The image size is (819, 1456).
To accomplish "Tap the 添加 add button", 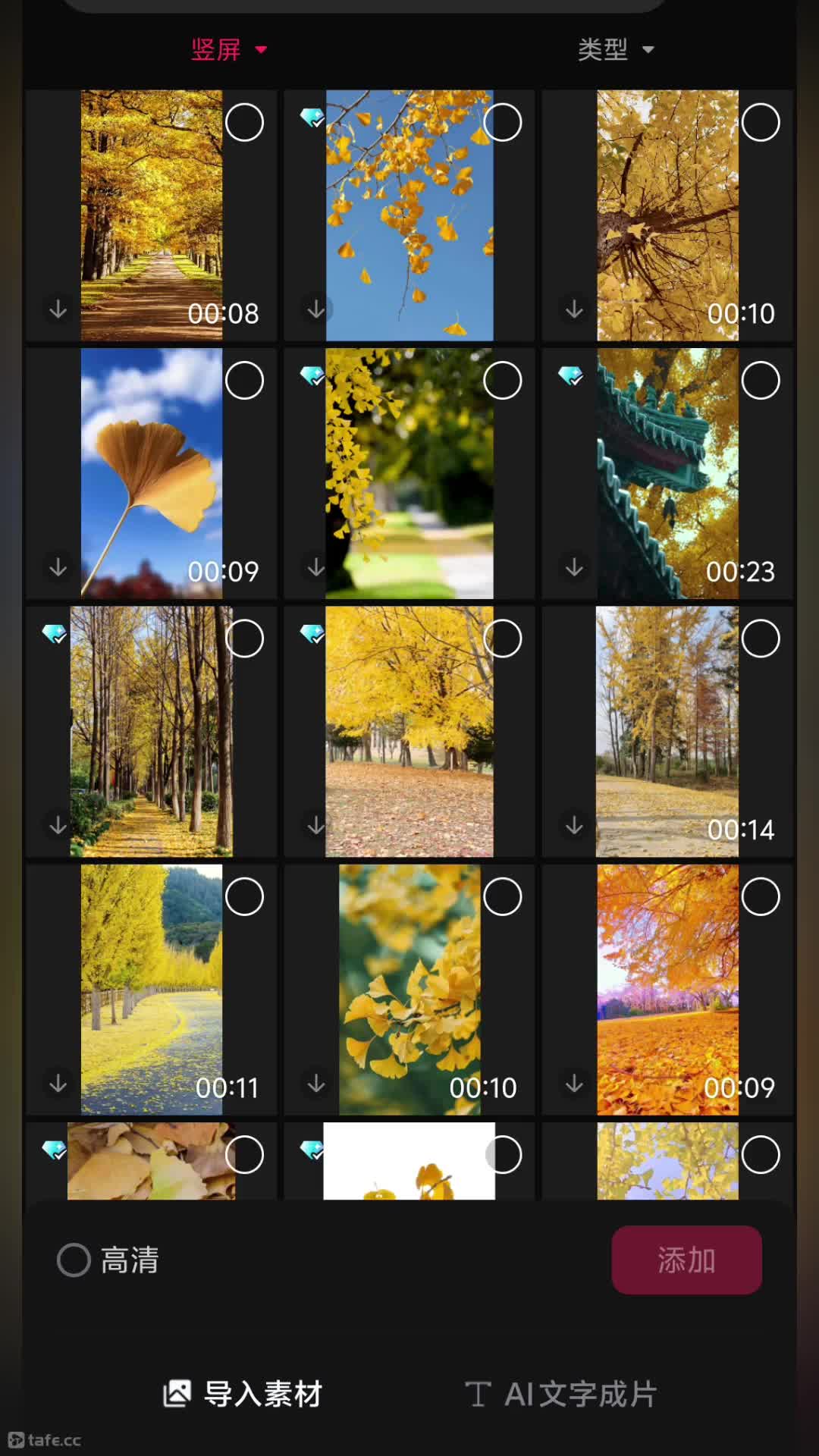I will click(686, 1260).
